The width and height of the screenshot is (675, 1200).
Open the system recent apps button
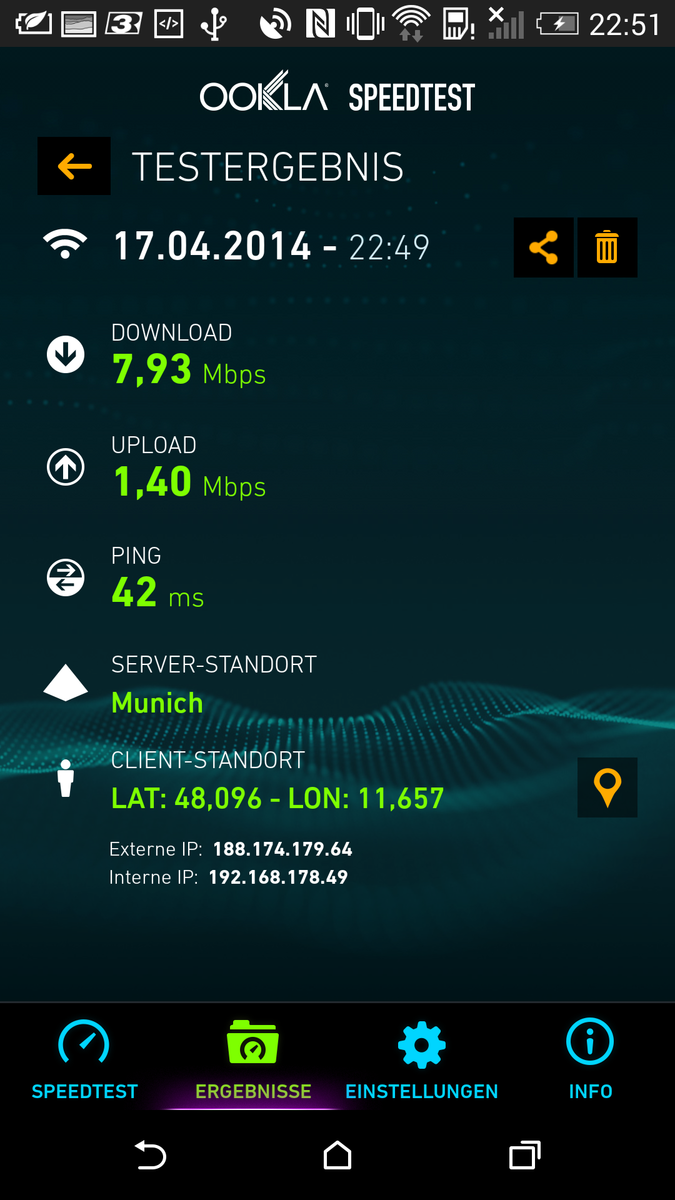524,1156
